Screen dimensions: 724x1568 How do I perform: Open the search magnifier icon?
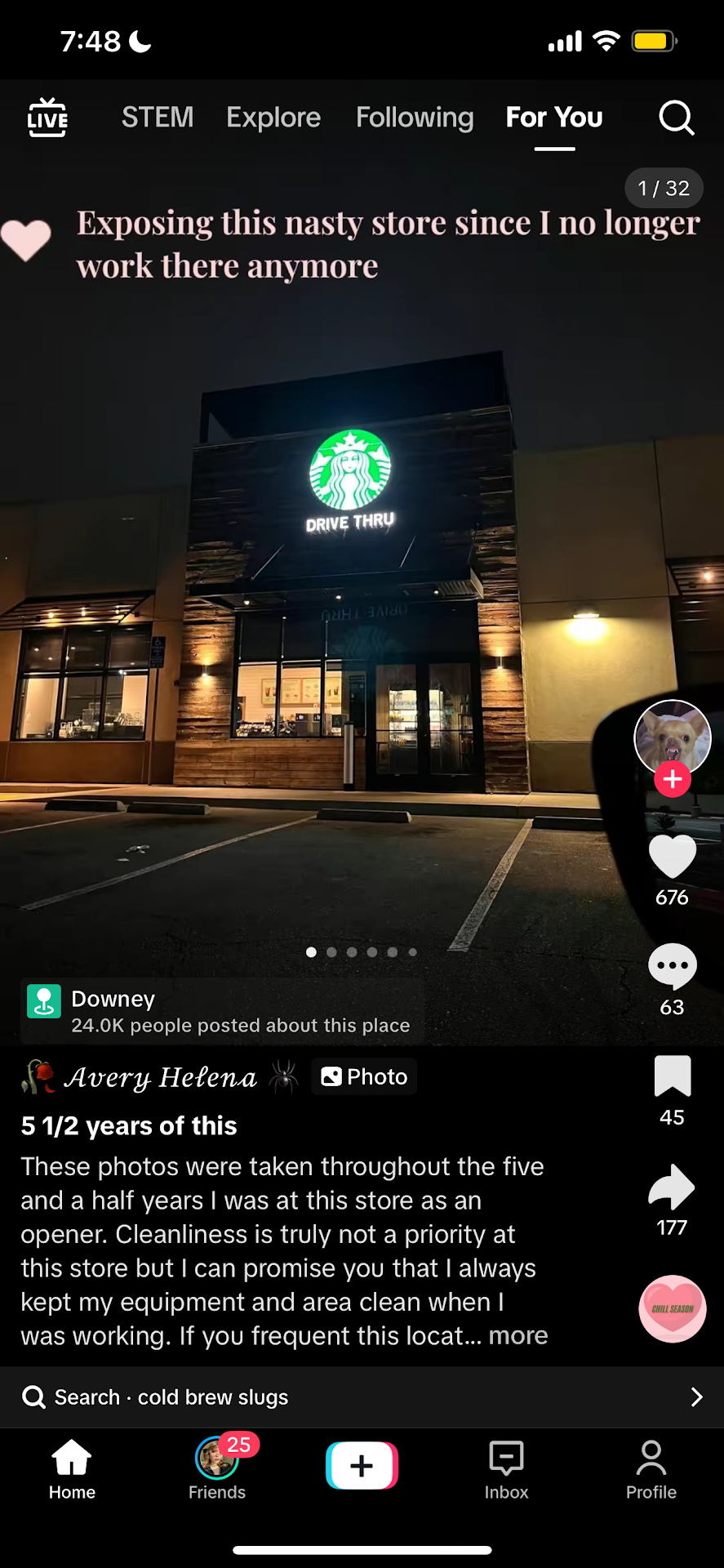point(676,118)
